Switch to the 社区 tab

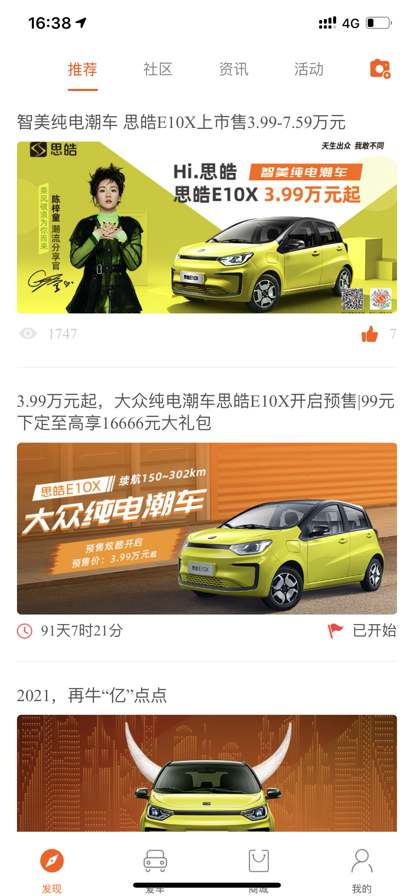158,70
